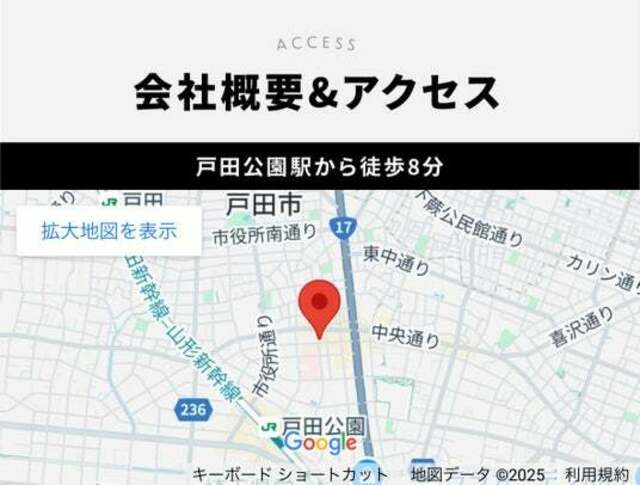Open the 利用規約 terms link
Screen dimensions: 640x485
click(x=596, y=473)
